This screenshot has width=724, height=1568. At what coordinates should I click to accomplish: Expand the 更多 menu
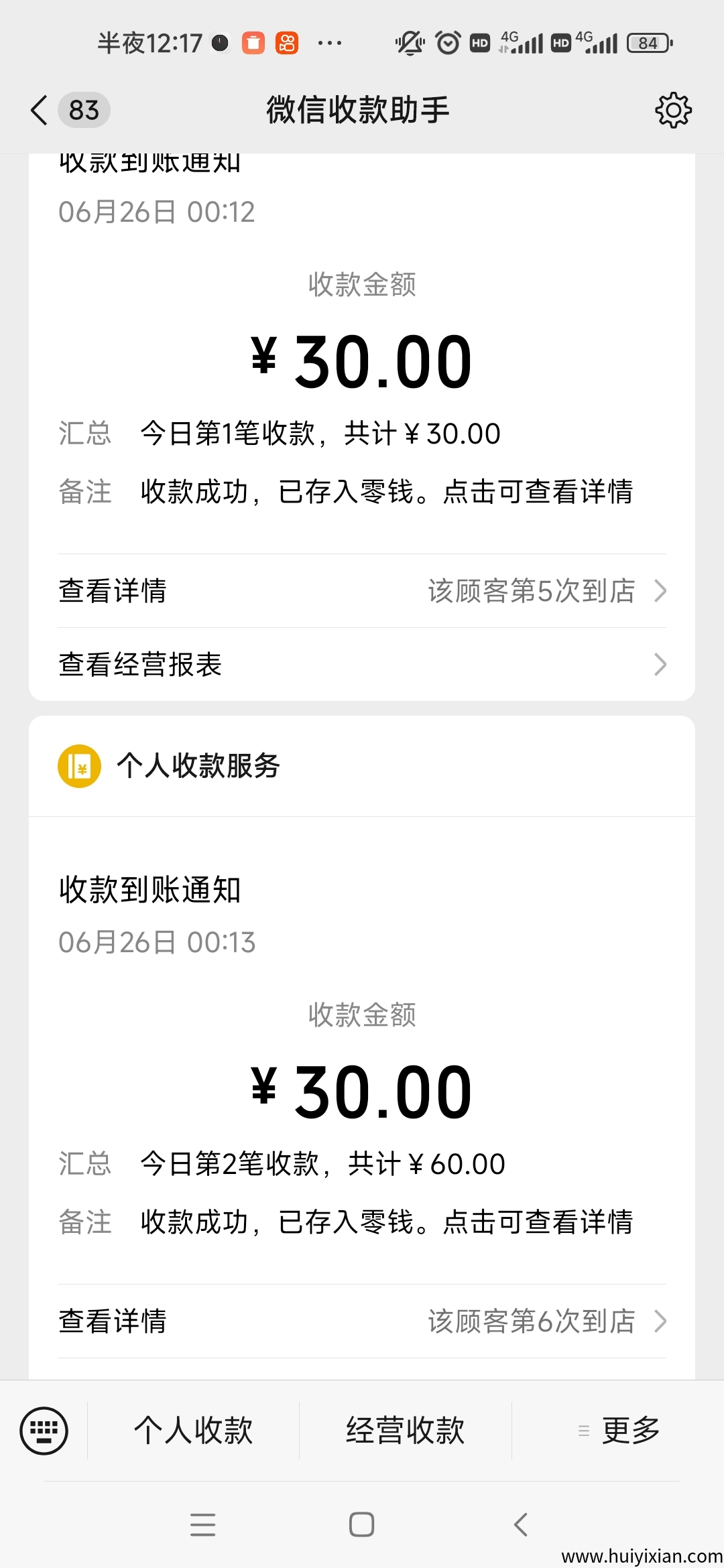619,1431
